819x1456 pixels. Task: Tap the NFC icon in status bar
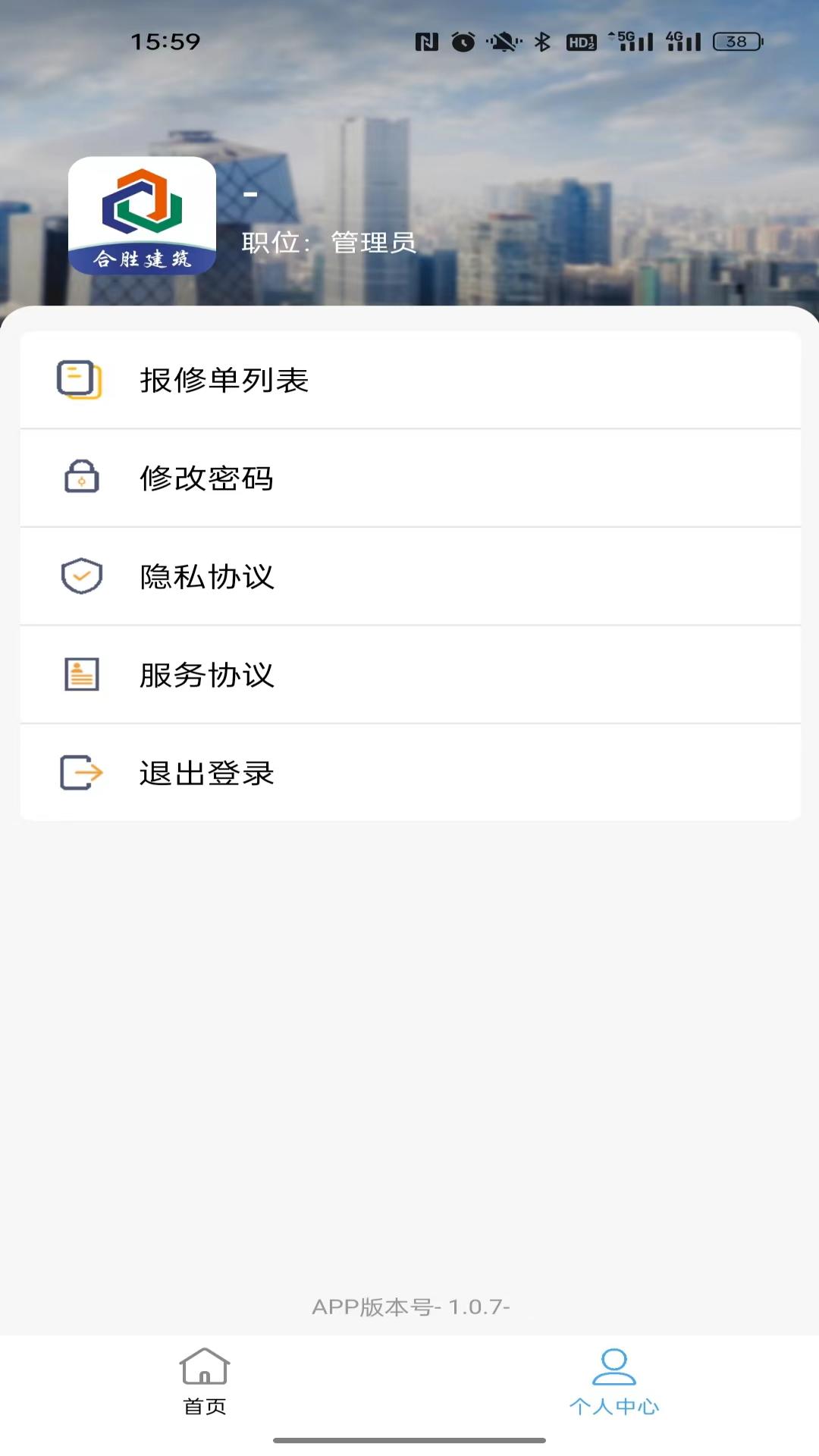(428, 42)
